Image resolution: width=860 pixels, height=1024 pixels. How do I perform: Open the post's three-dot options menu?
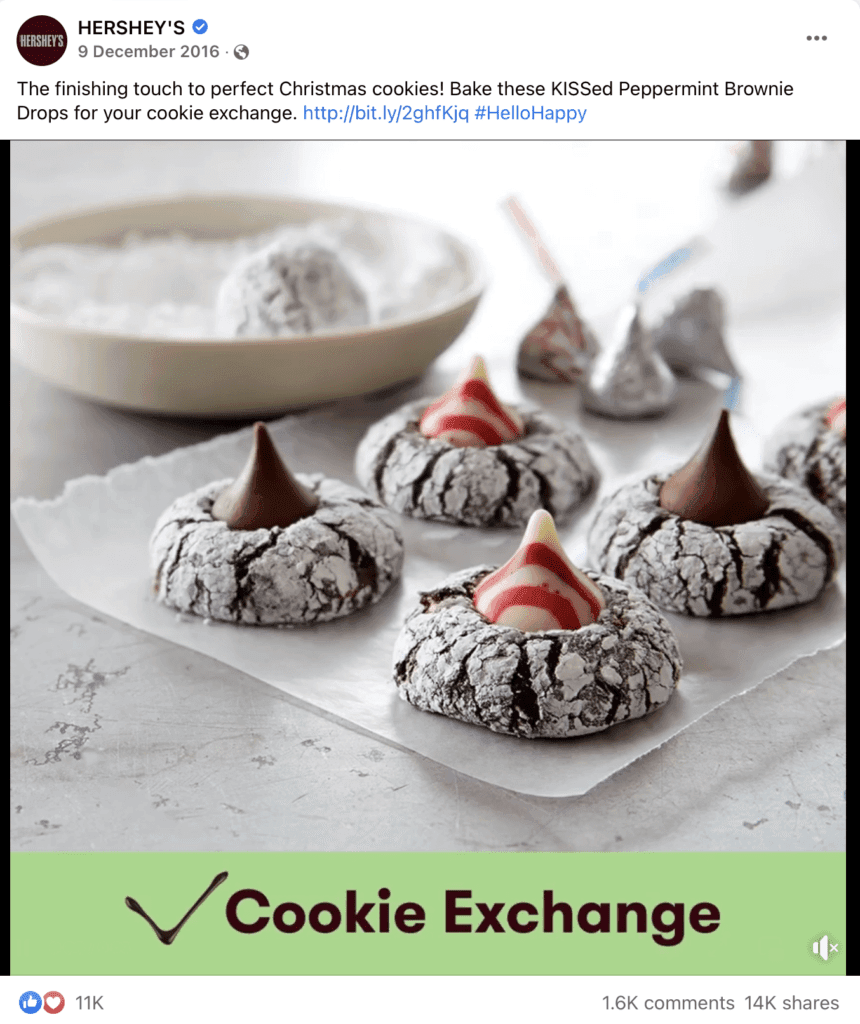[816, 38]
